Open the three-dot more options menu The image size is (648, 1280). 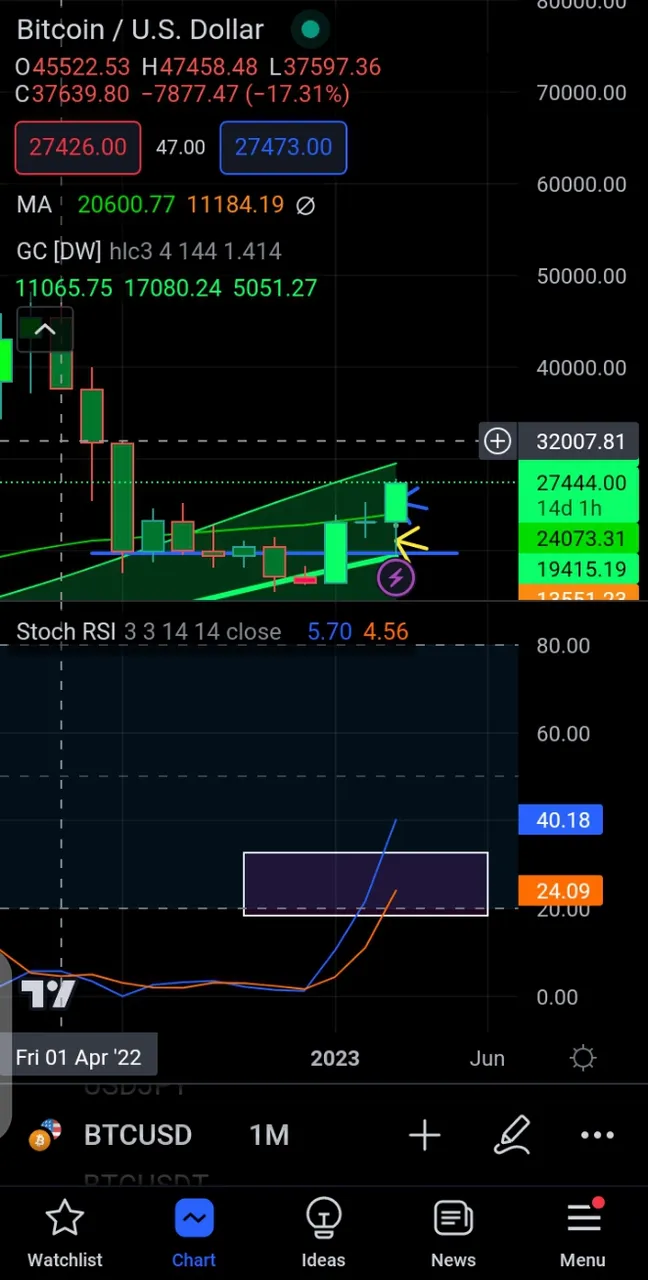pos(597,1135)
